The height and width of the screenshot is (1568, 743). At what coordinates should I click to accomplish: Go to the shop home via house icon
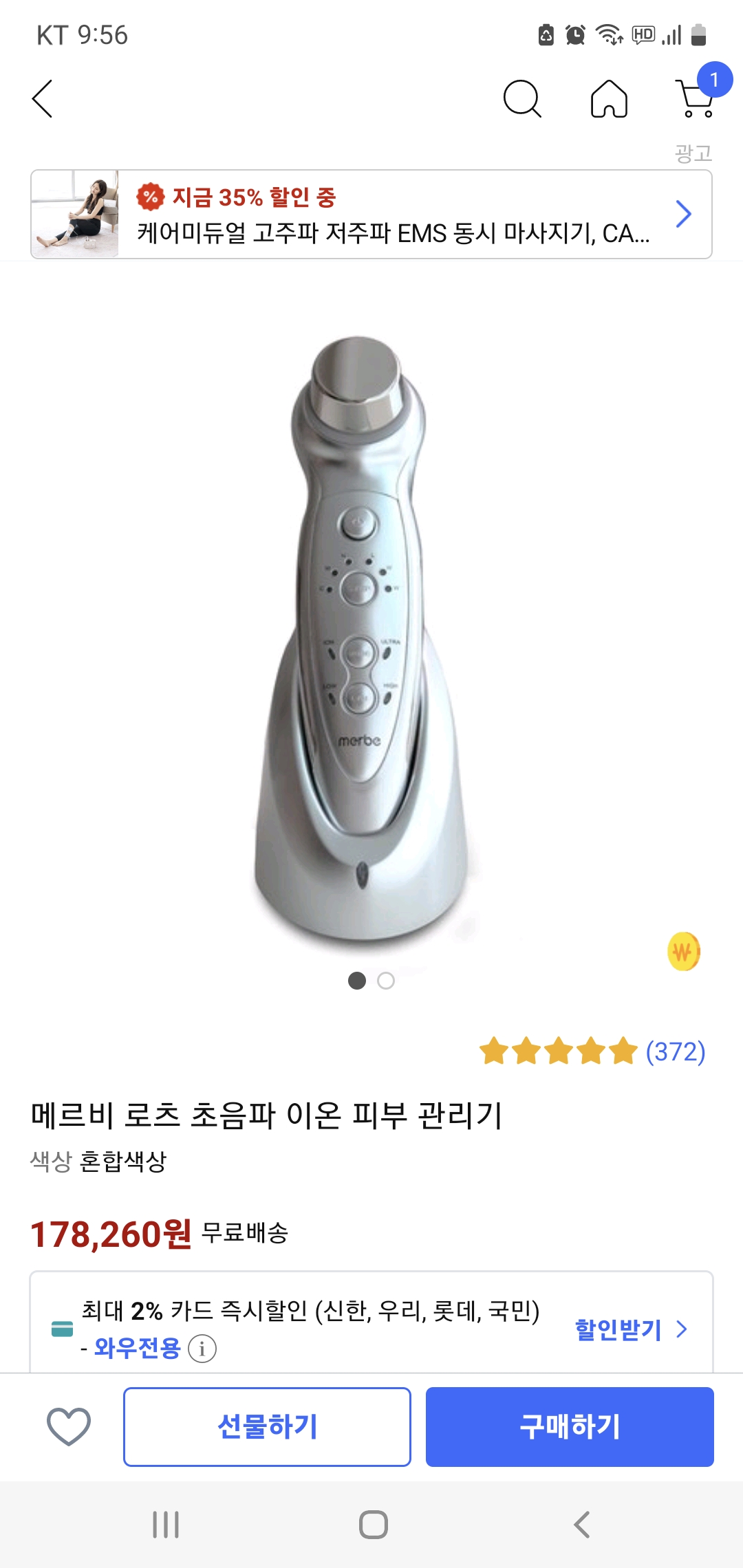point(609,99)
